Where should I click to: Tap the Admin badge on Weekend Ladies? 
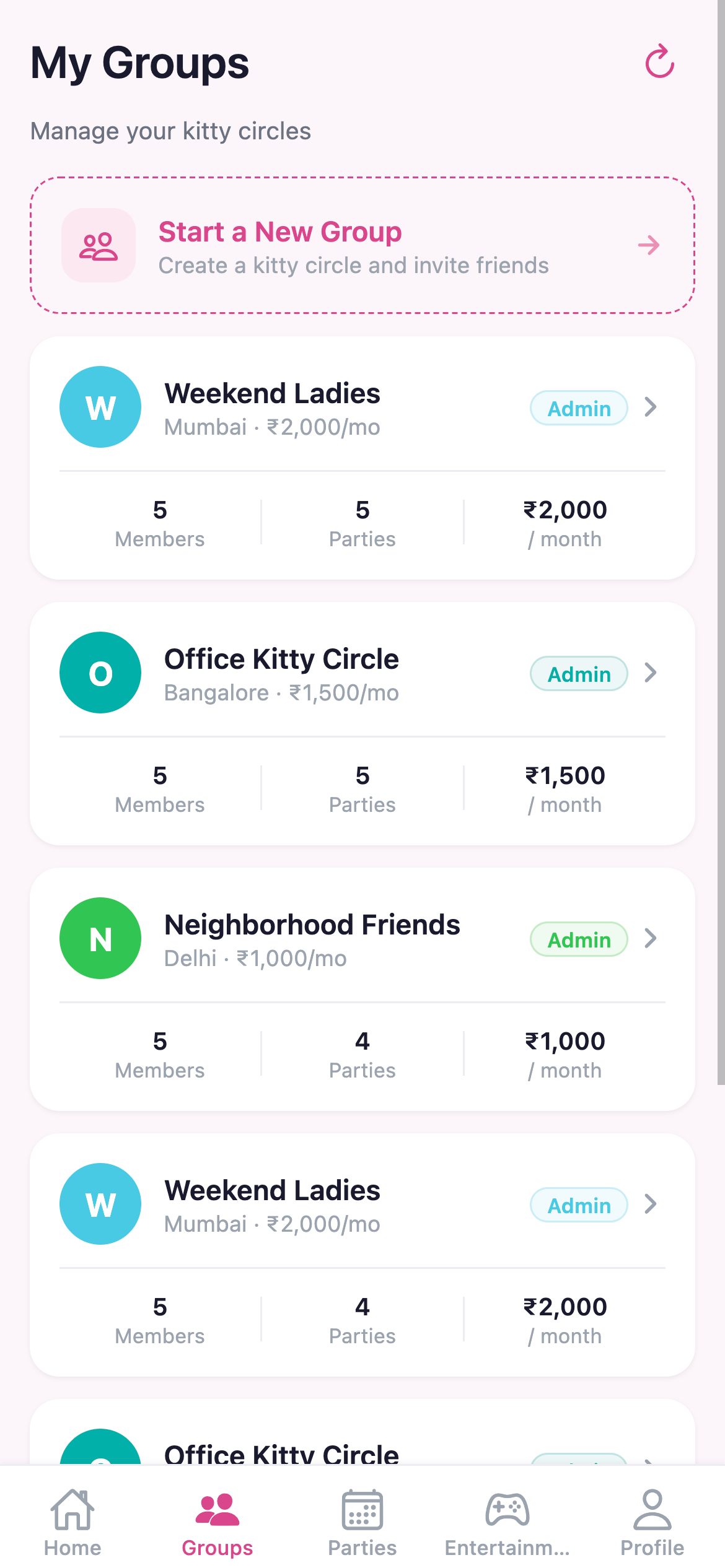click(x=578, y=408)
